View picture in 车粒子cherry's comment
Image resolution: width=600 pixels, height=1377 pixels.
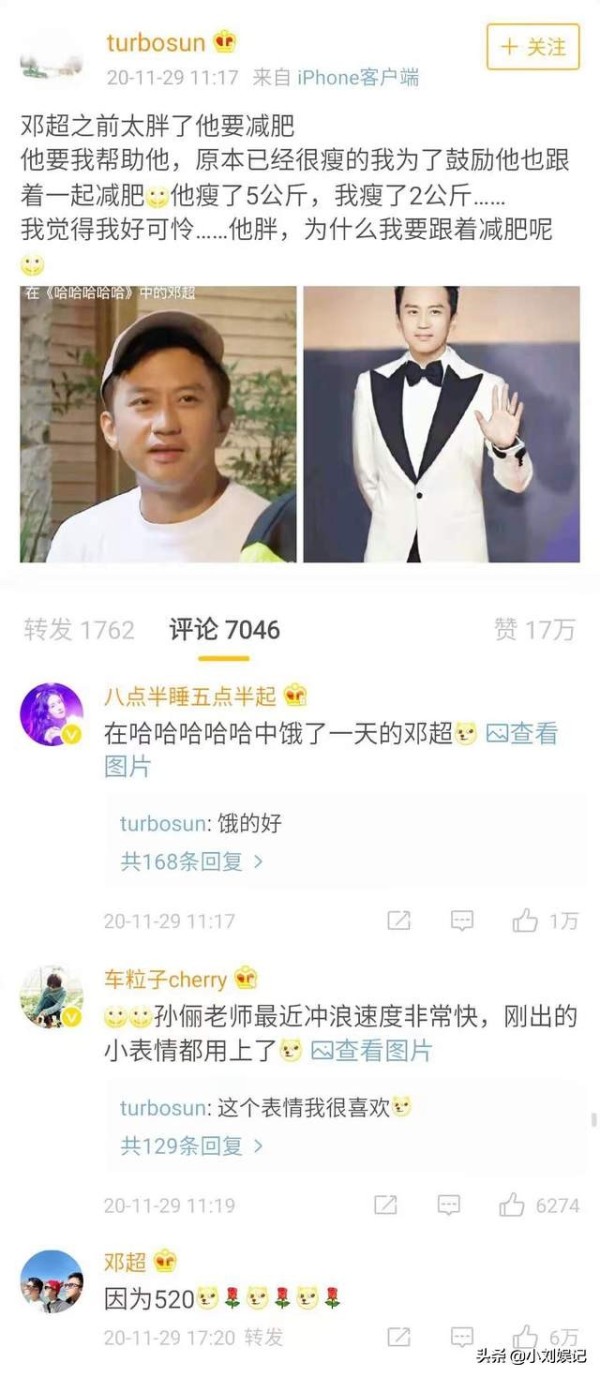click(x=371, y=1051)
